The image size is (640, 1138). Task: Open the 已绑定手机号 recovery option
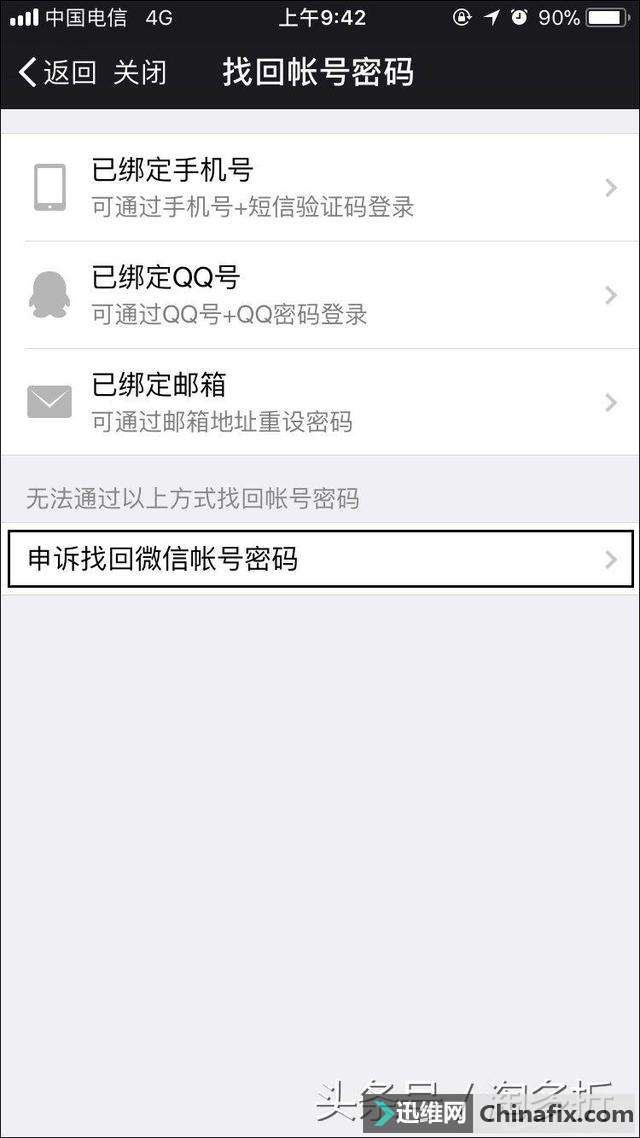[x=320, y=188]
